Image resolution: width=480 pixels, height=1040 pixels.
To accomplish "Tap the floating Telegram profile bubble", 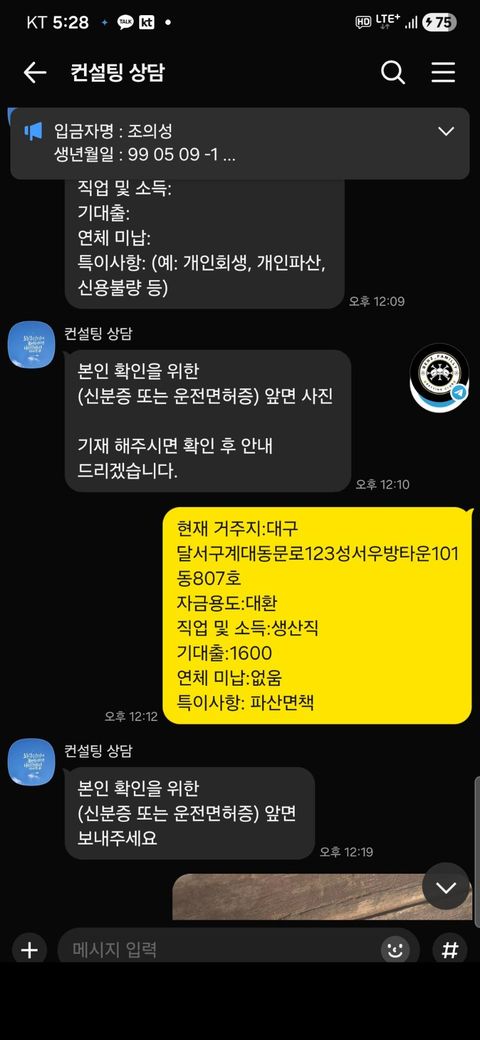I will pyautogui.click(x=440, y=377).
